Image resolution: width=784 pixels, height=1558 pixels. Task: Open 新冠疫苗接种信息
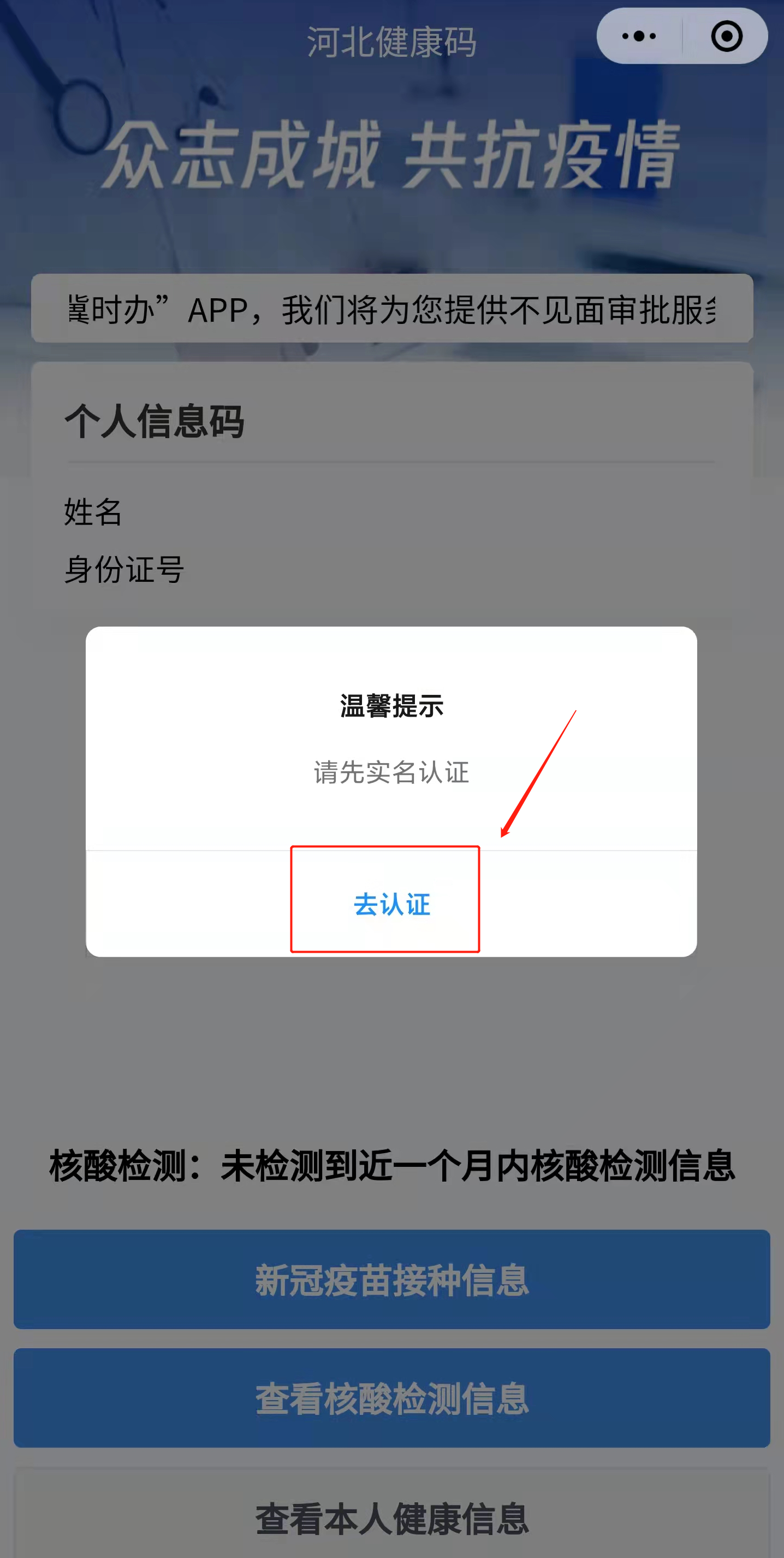click(x=391, y=1279)
